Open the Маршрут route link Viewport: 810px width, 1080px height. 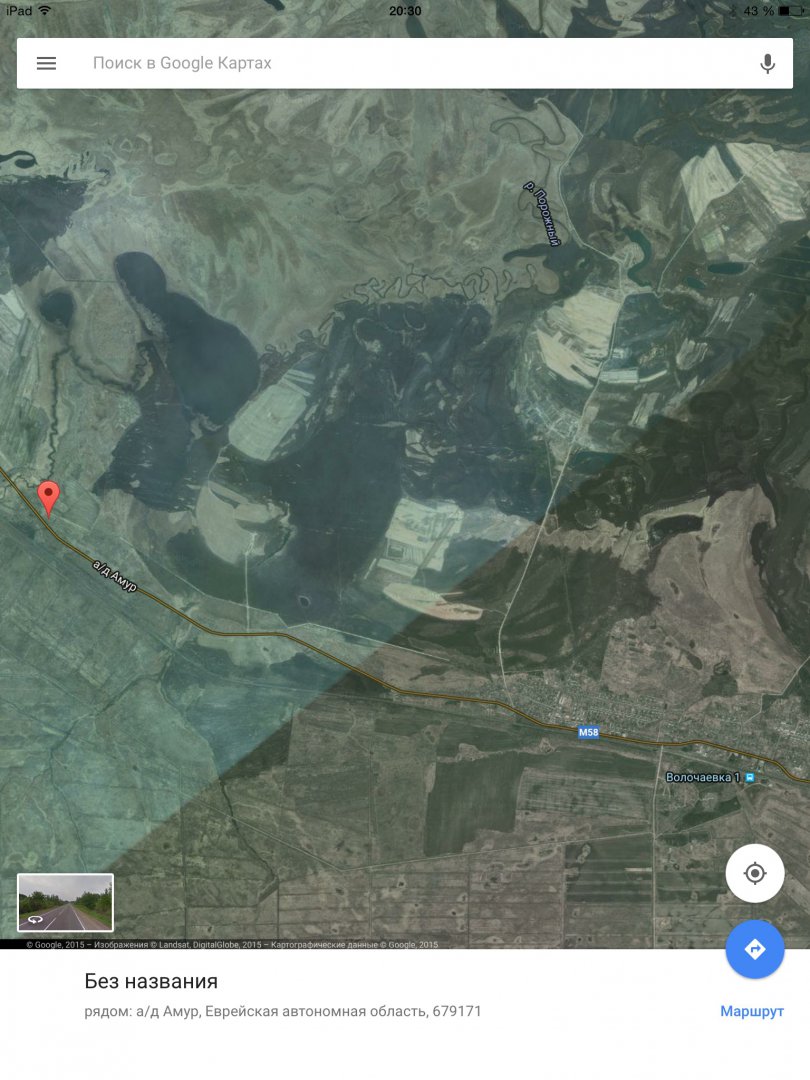pos(752,1011)
